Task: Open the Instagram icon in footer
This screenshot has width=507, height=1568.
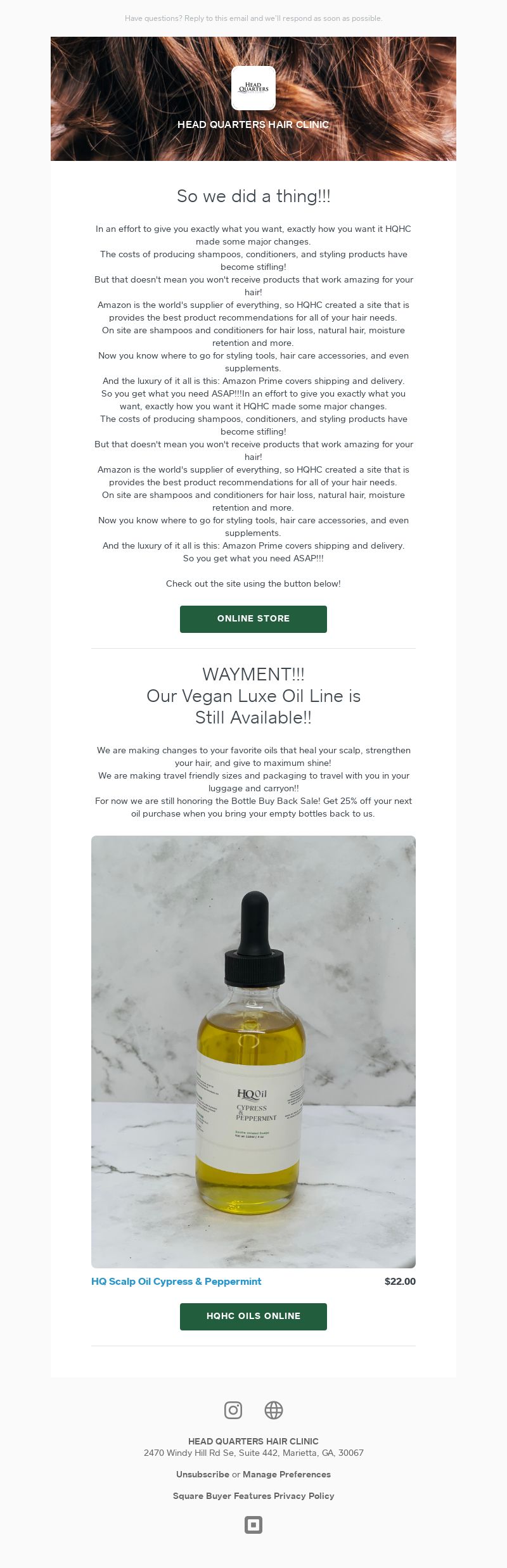Action: 233,1410
